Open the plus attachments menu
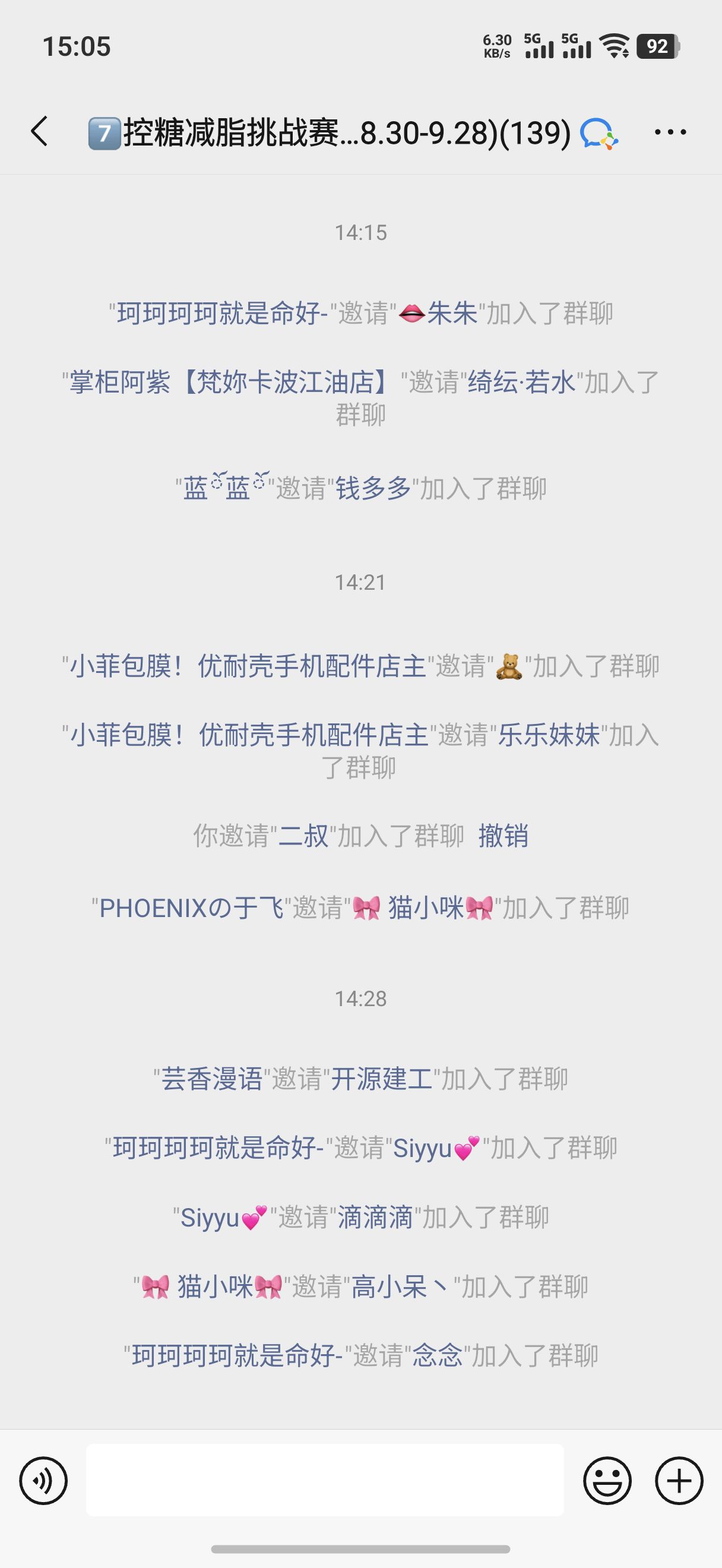This screenshot has width=722, height=1568. click(679, 1480)
